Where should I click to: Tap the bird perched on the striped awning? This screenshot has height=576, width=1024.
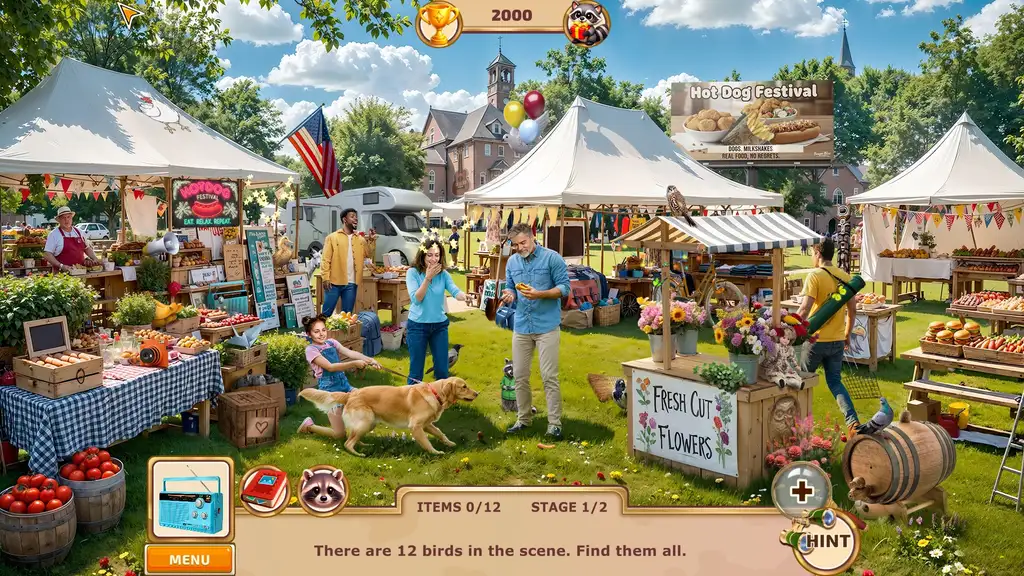coord(680,204)
